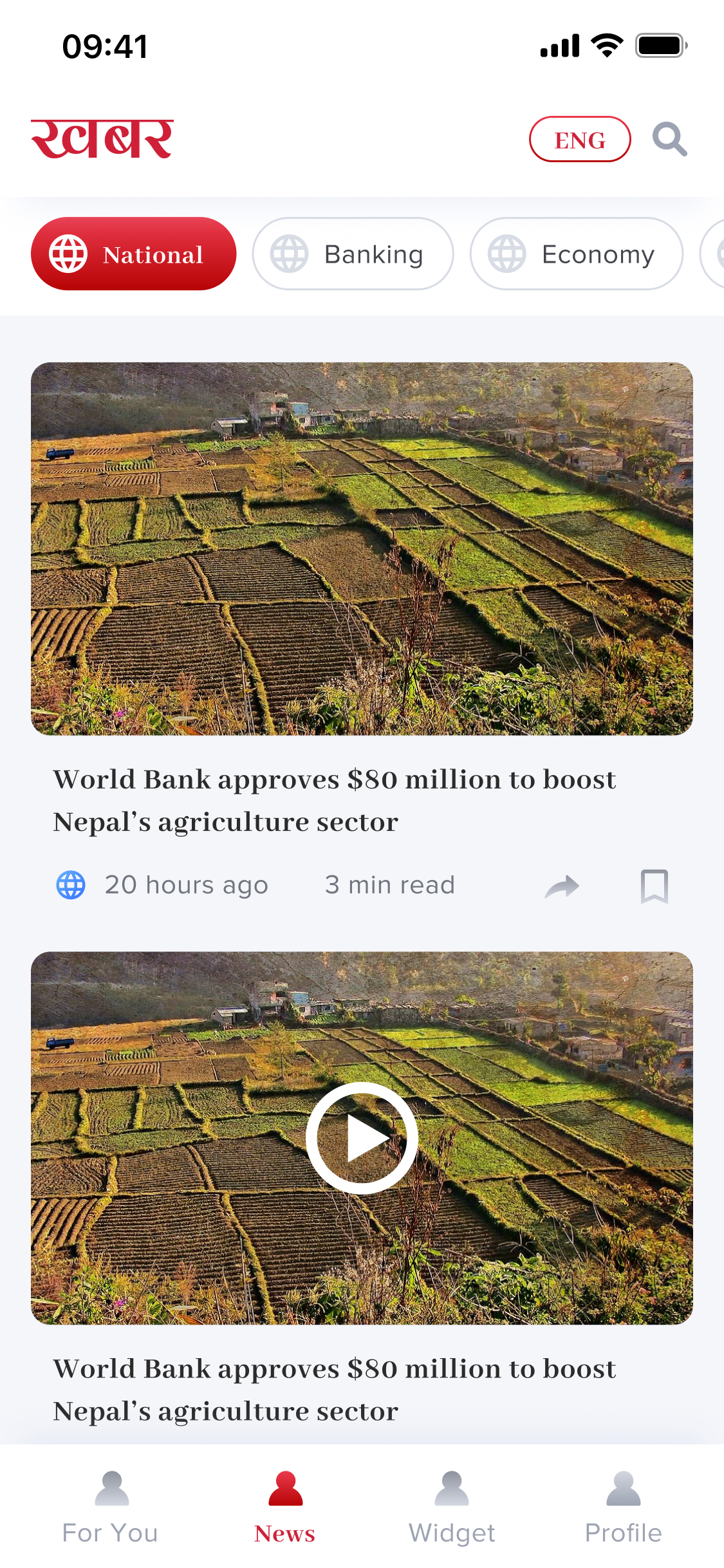
Task: Toggle the ENG language switch
Action: pyautogui.click(x=579, y=139)
